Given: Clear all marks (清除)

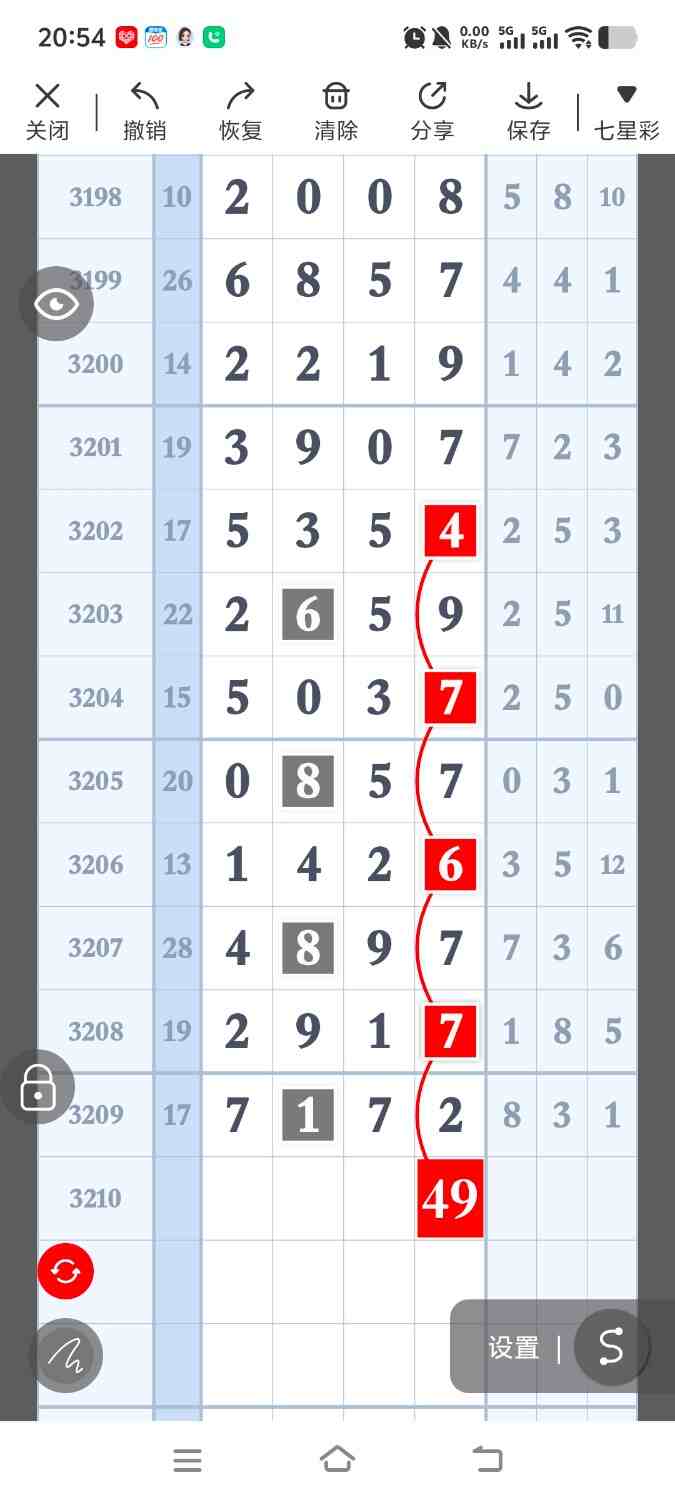Looking at the screenshot, I should click(336, 111).
